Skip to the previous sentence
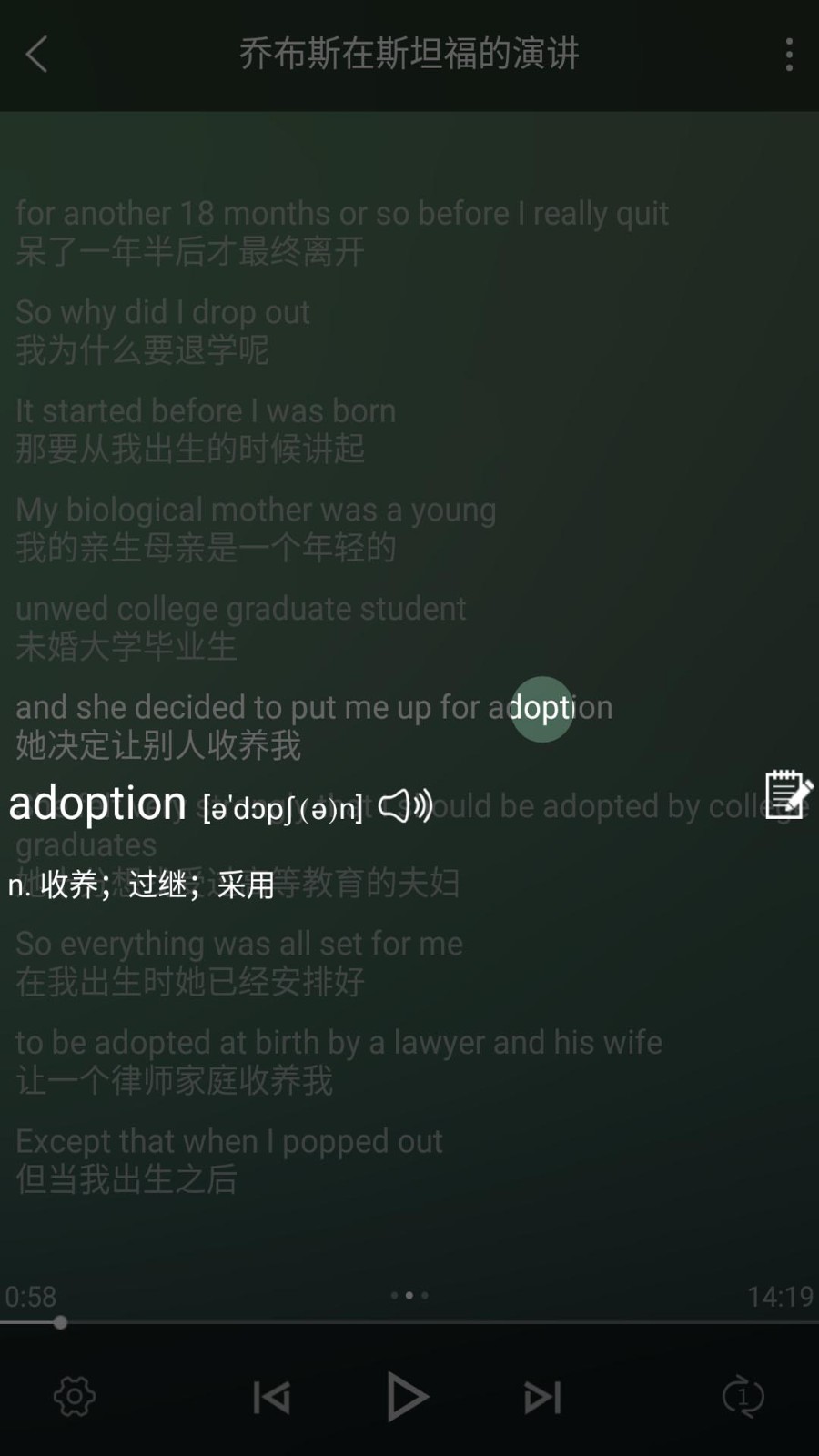 [271, 1397]
